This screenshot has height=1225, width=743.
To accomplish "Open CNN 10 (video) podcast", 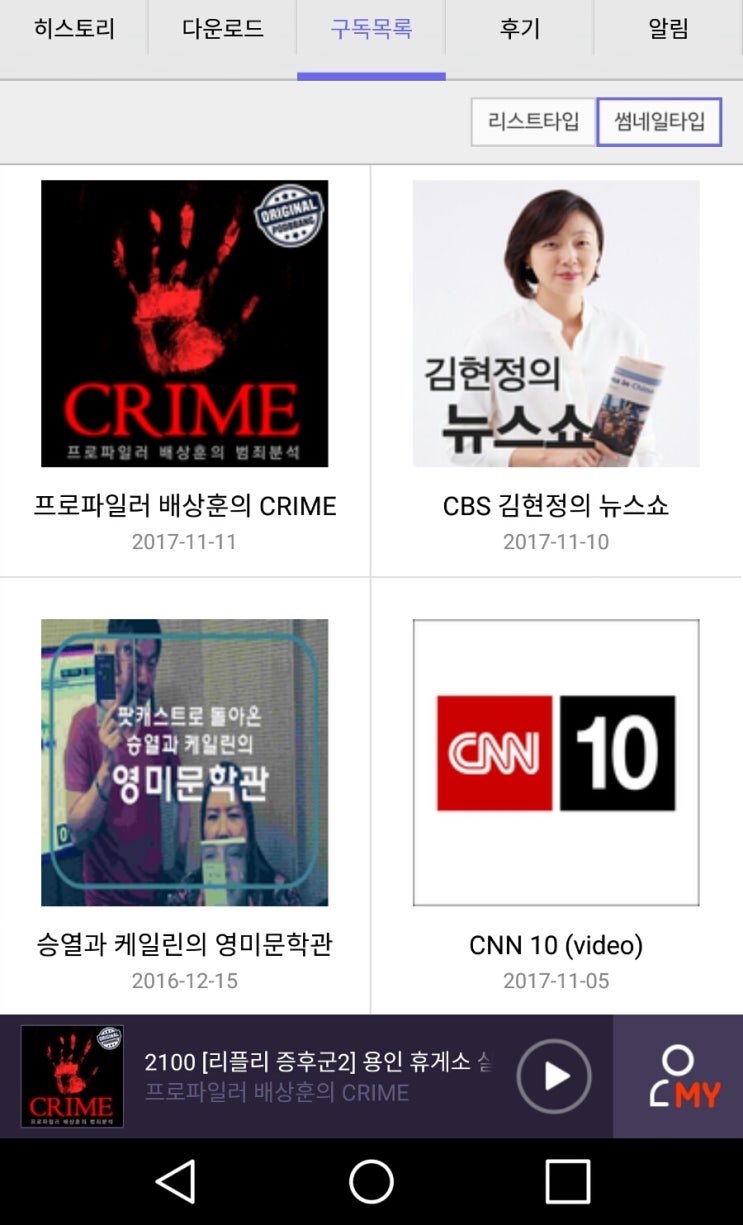I will point(556,762).
